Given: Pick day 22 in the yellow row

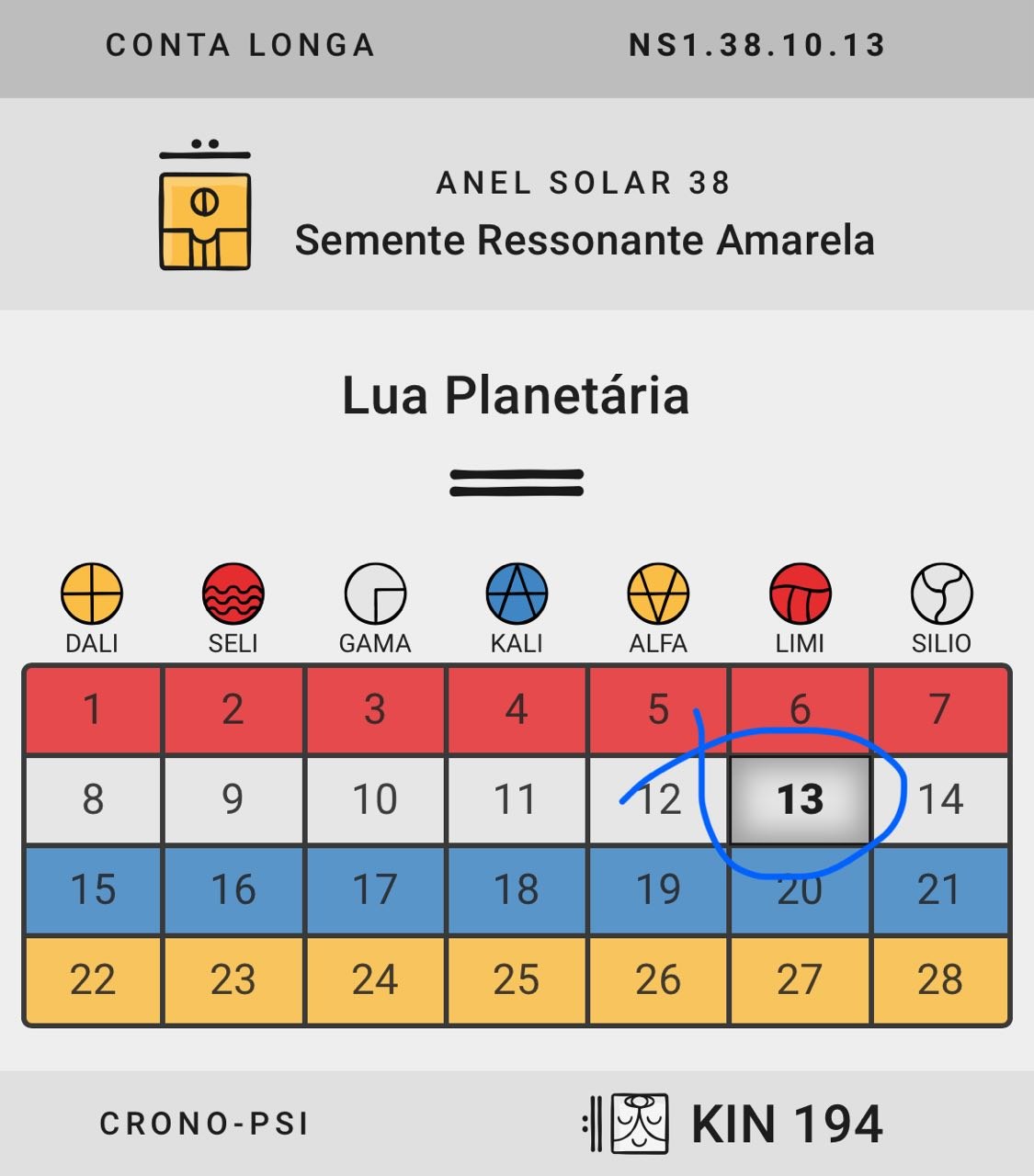Looking at the screenshot, I should coord(93,979).
